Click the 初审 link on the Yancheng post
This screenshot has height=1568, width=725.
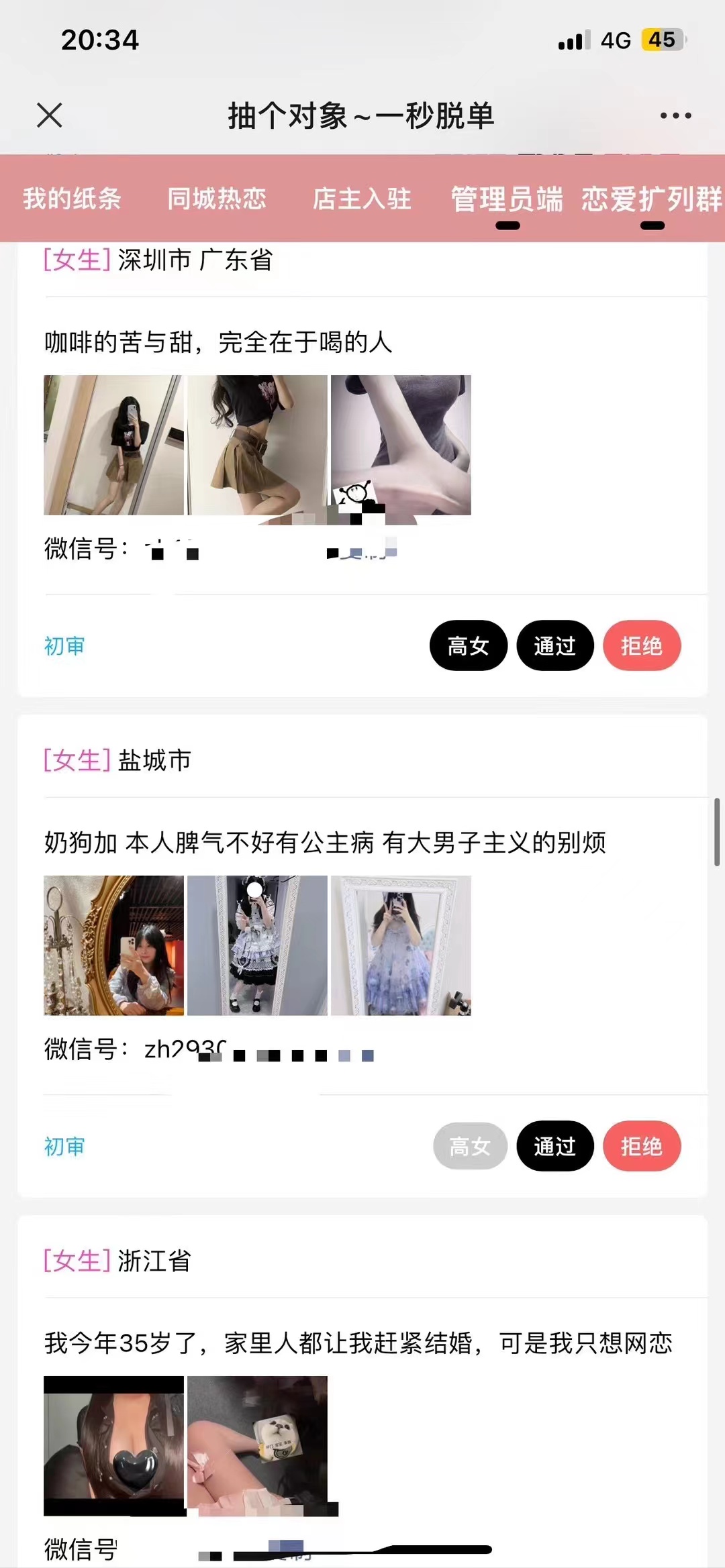click(64, 1147)
